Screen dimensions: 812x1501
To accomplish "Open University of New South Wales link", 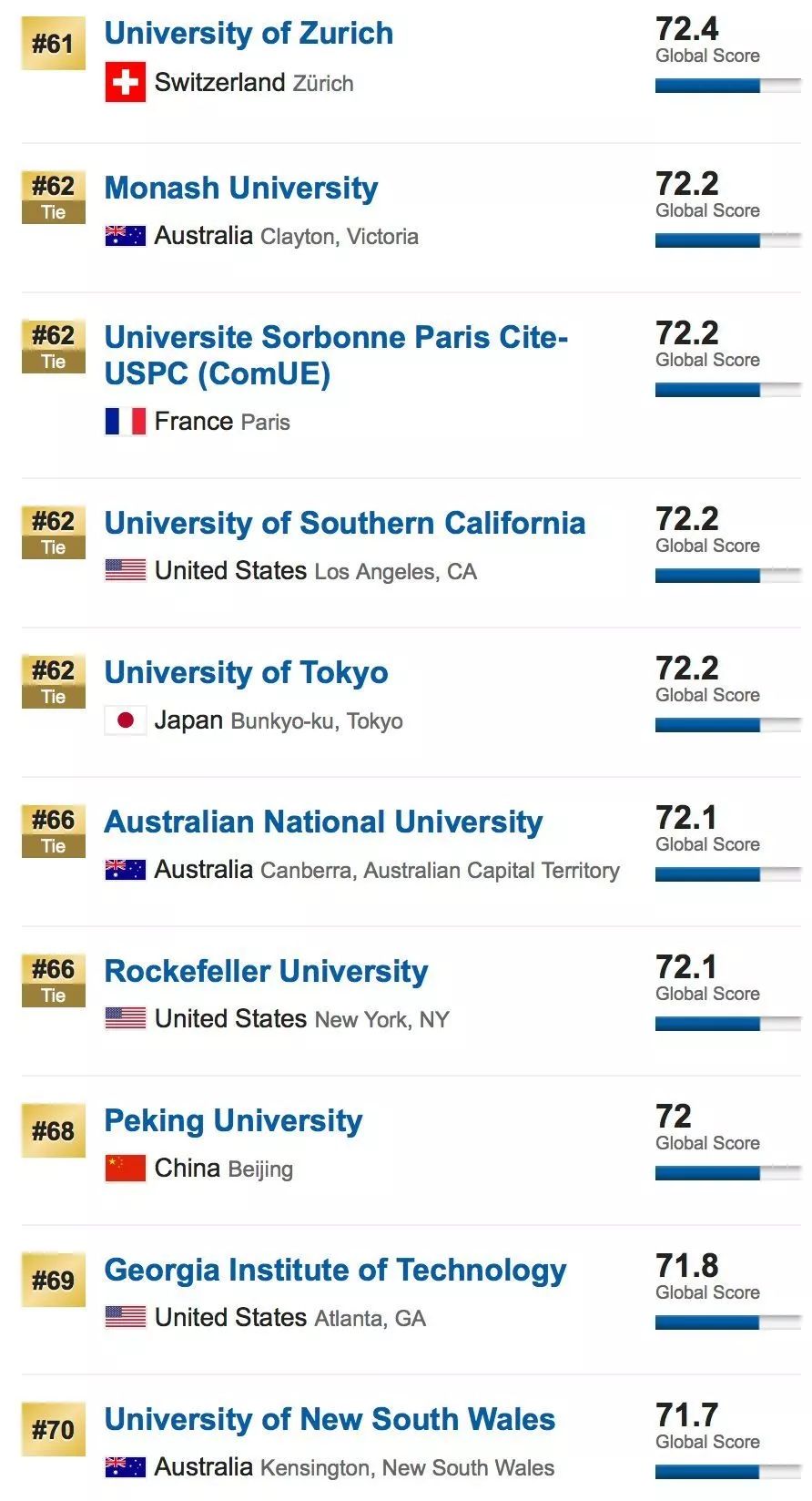I will 330,1420.
